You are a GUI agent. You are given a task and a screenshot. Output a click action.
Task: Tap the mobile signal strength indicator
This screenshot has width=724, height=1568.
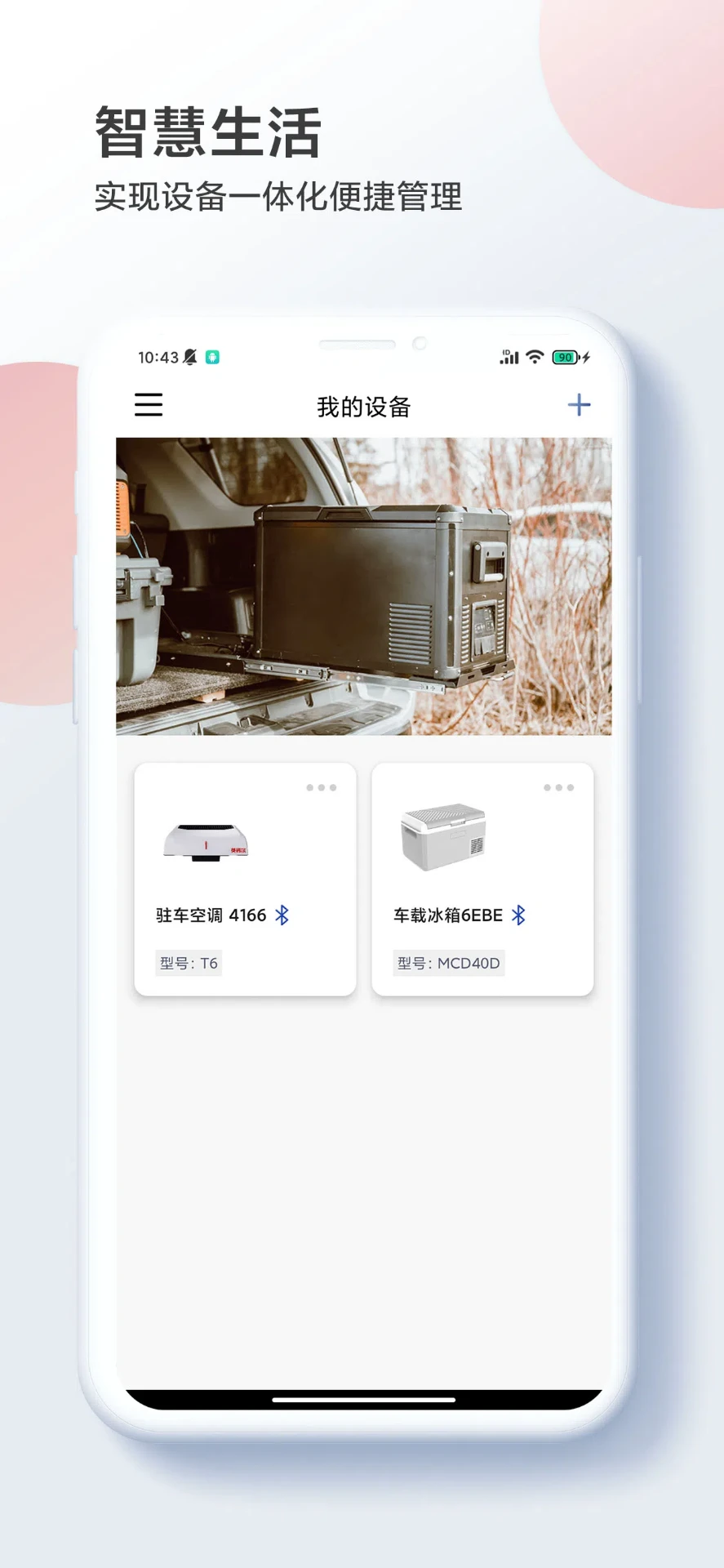(508, 357)
